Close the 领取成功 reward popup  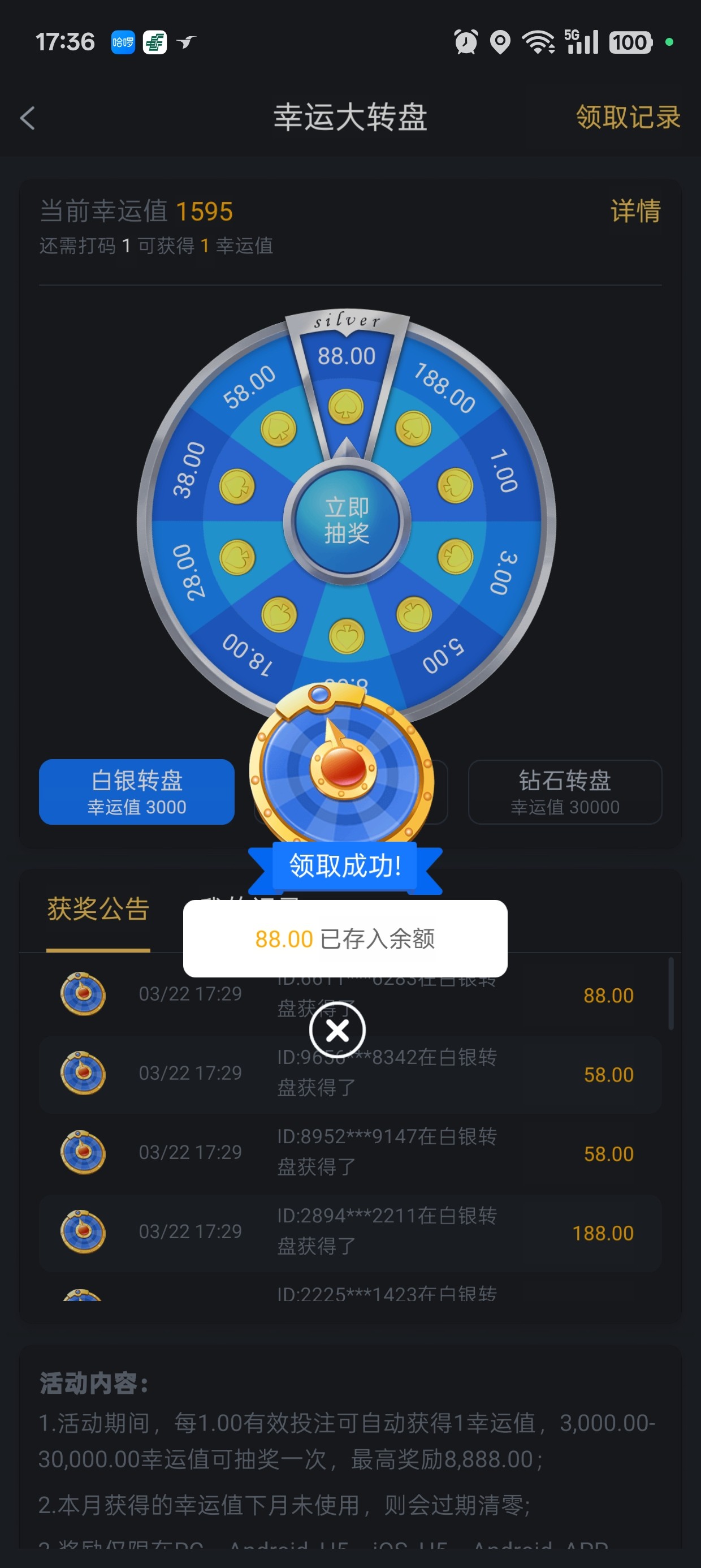point(337,1031)
